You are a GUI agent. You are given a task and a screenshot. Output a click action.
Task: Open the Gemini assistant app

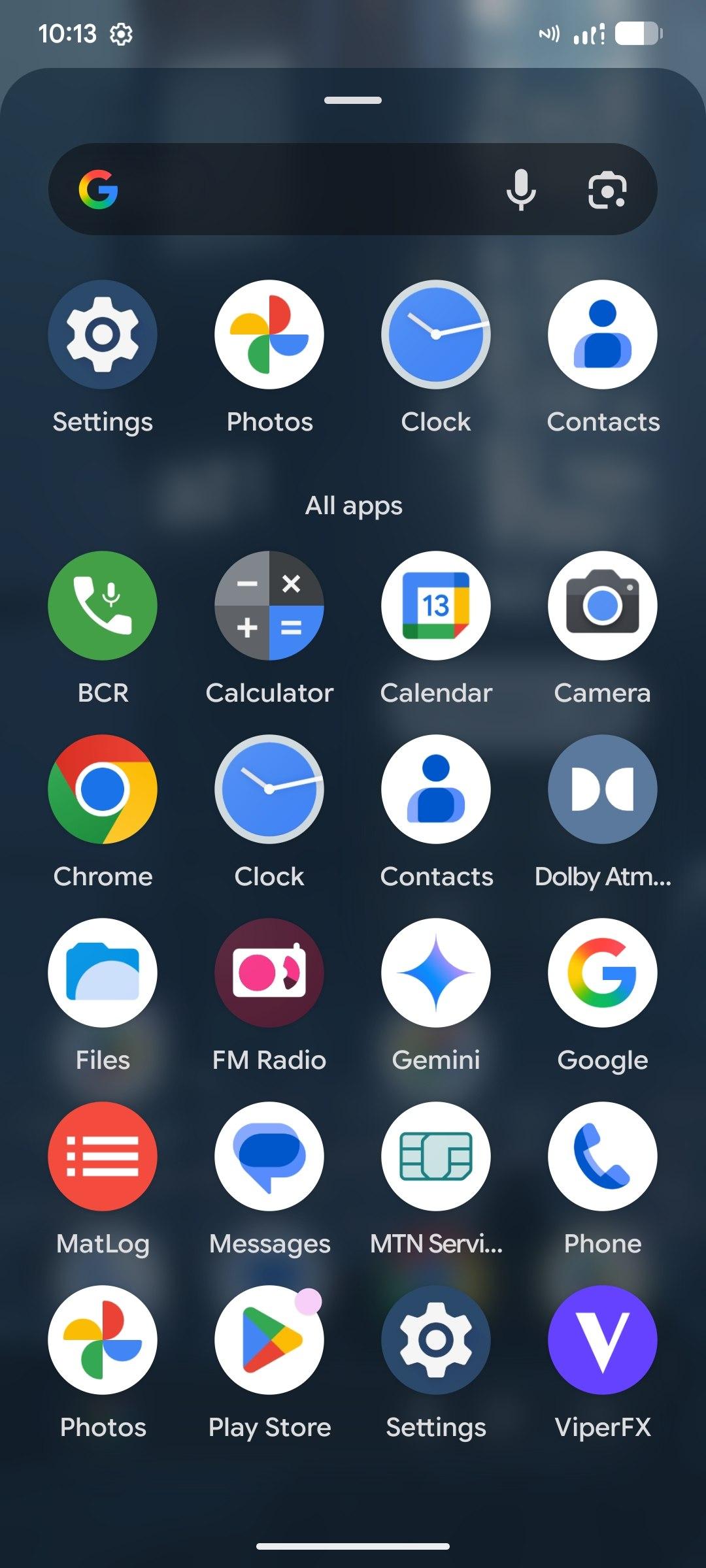tap(436, 973)
